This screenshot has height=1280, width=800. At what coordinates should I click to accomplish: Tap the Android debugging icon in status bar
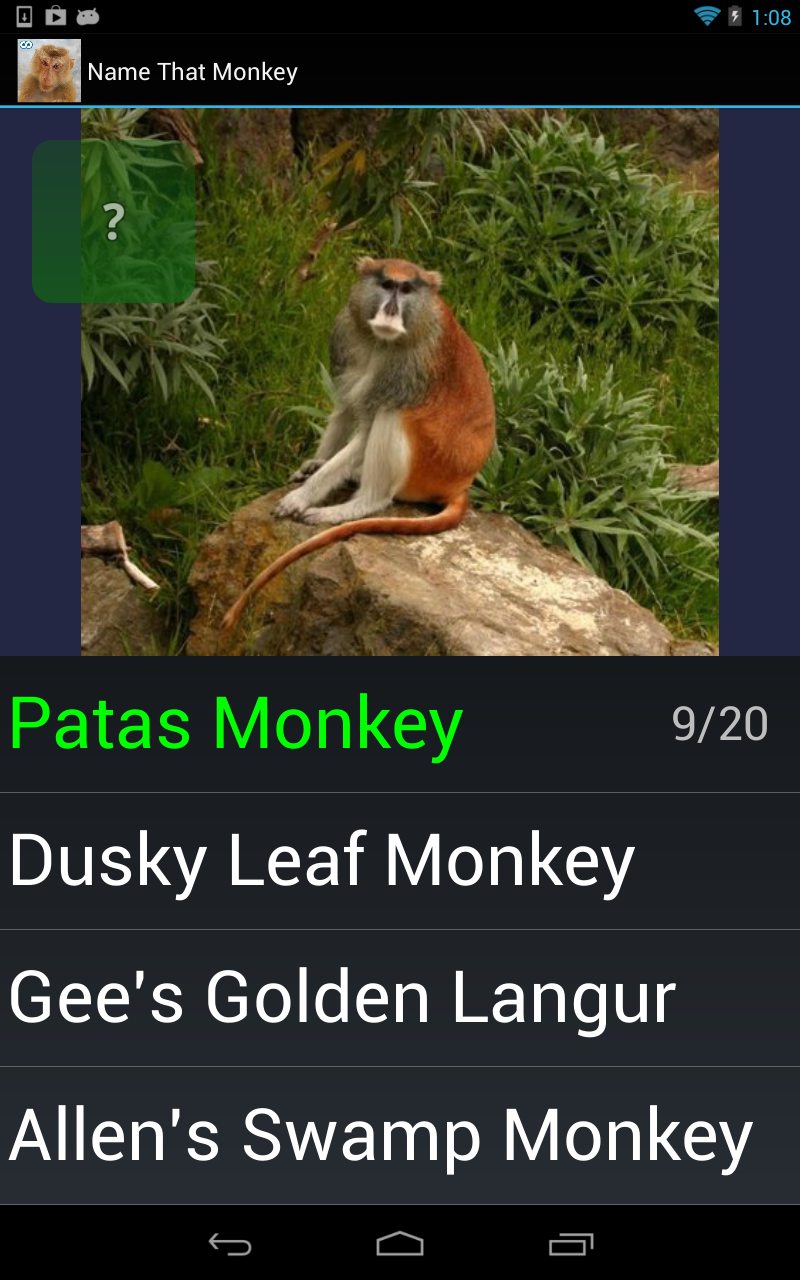tap(88, 16)
